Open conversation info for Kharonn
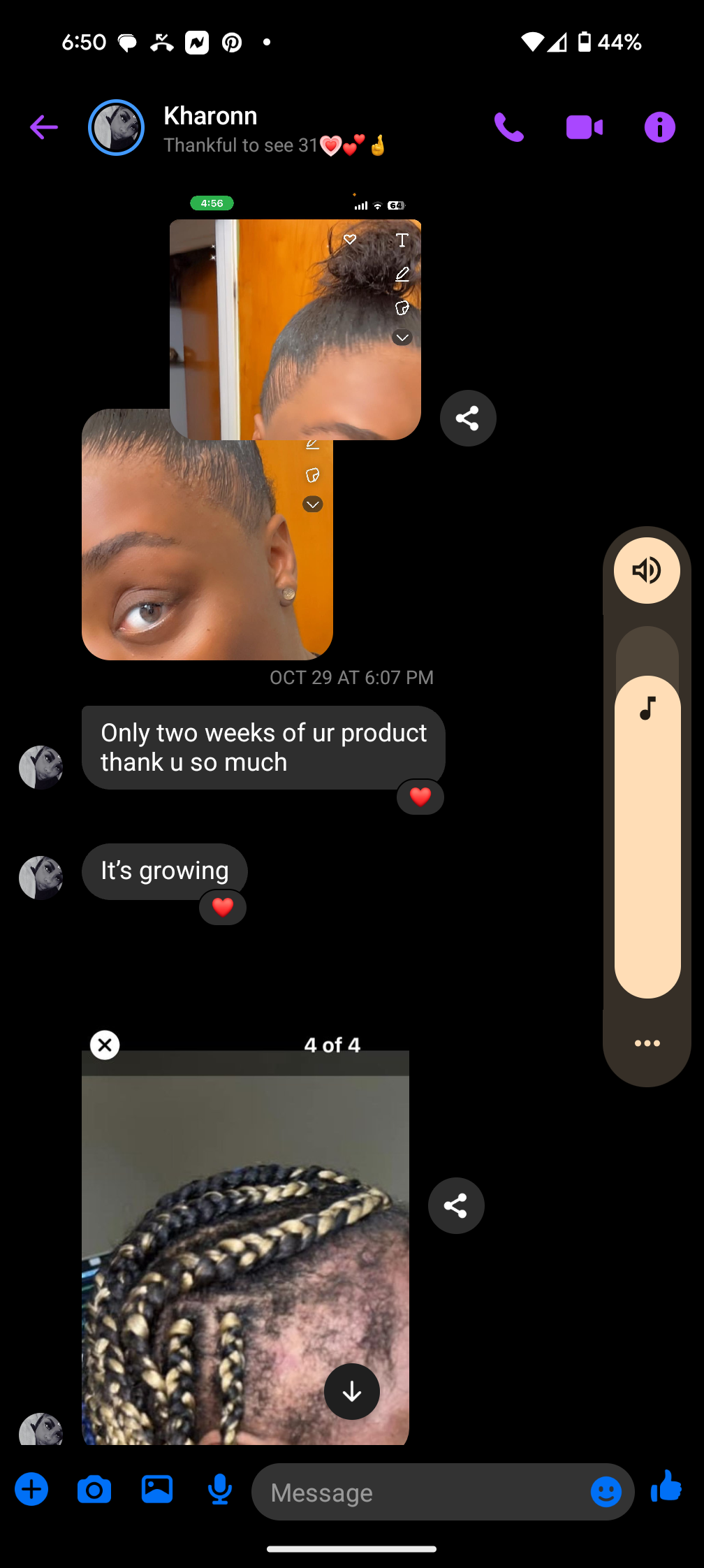The height and width of the screenshot is (1568, 704). [659, 127]
